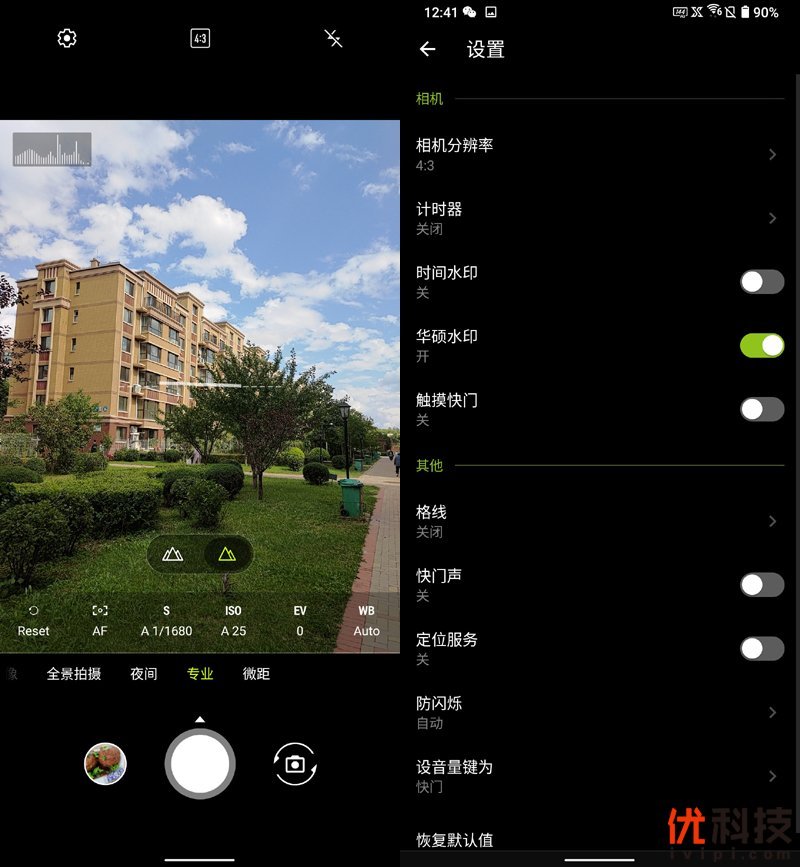Switch to 全景拍摄 panorama mode

tap(74, 674)
